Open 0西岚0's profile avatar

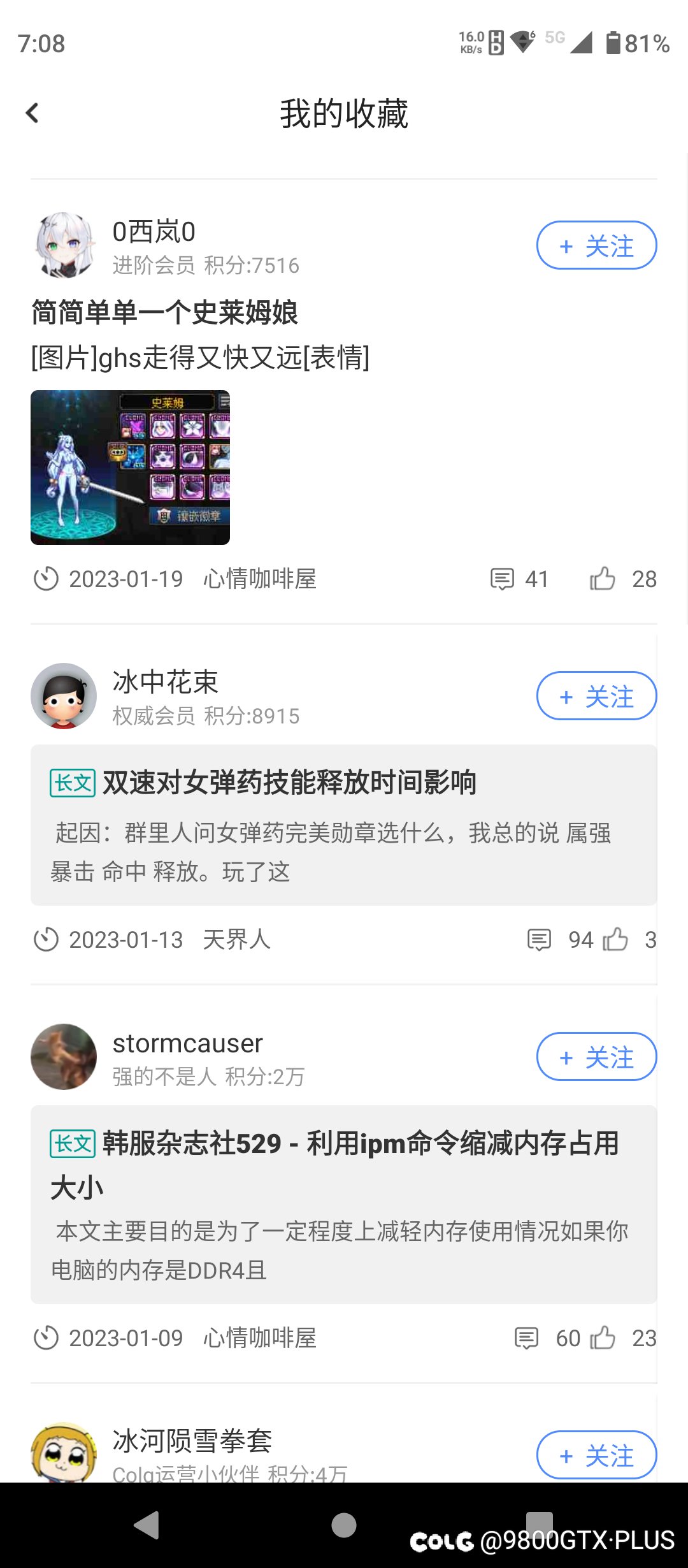[63, 245]
